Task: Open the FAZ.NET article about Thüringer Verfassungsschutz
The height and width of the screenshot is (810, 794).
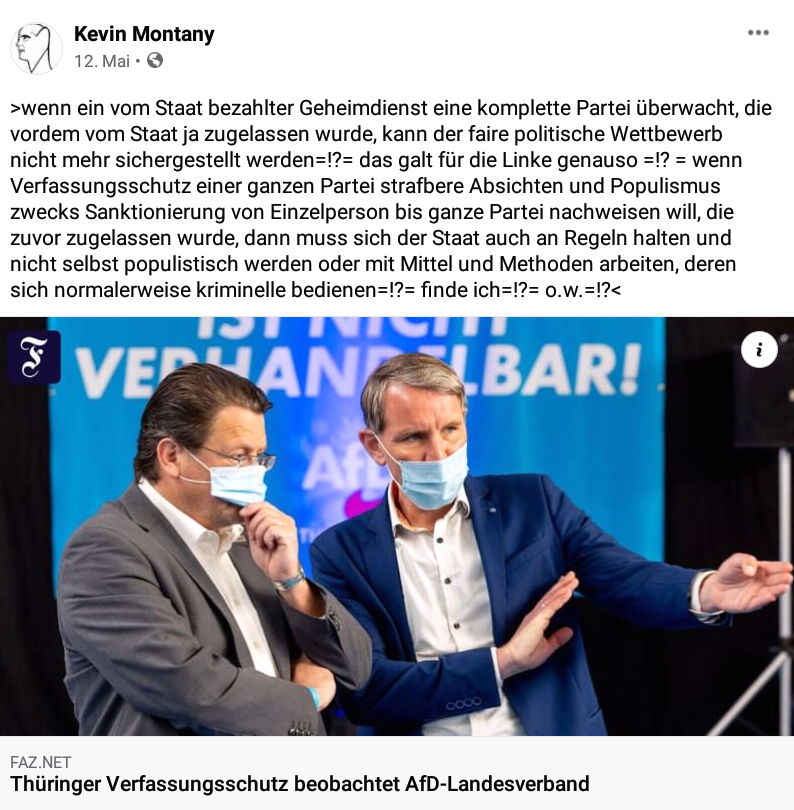Action: pos(300,783)
